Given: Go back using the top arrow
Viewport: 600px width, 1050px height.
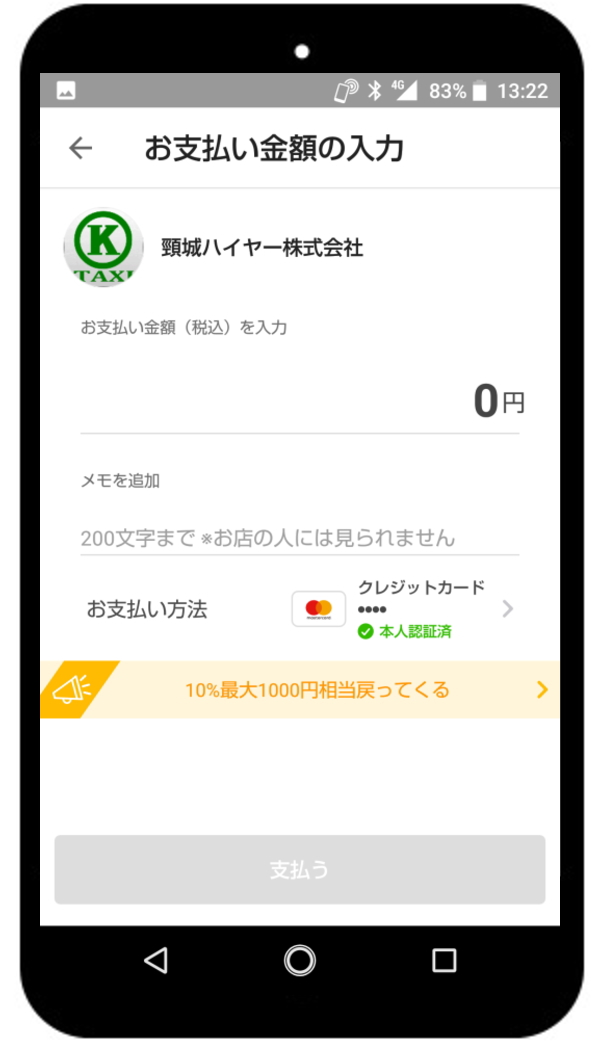Looking at the screenshot, I should 80,148.
